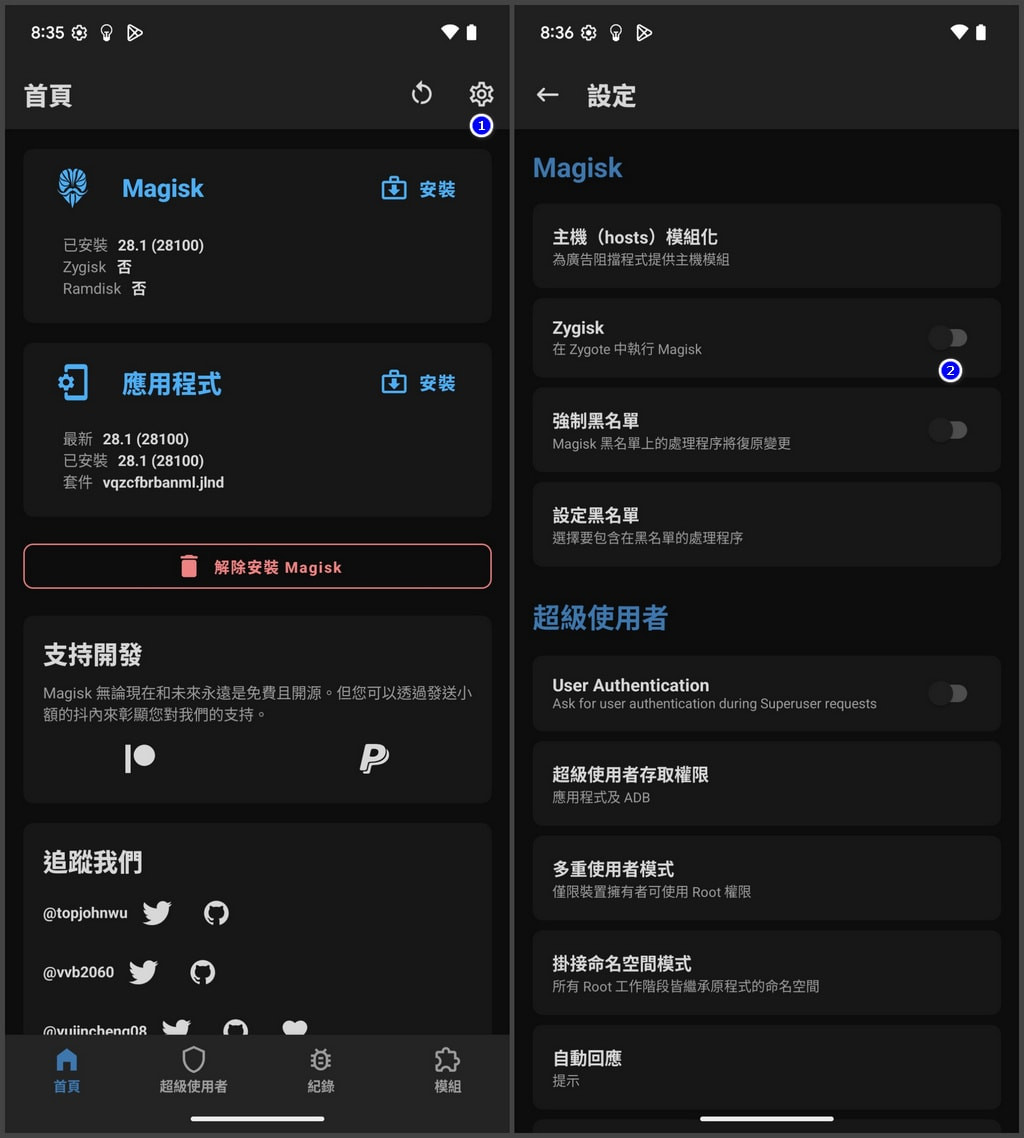
Task: Tap the reload icon on the home screen
Action: [x=422, y=95]
